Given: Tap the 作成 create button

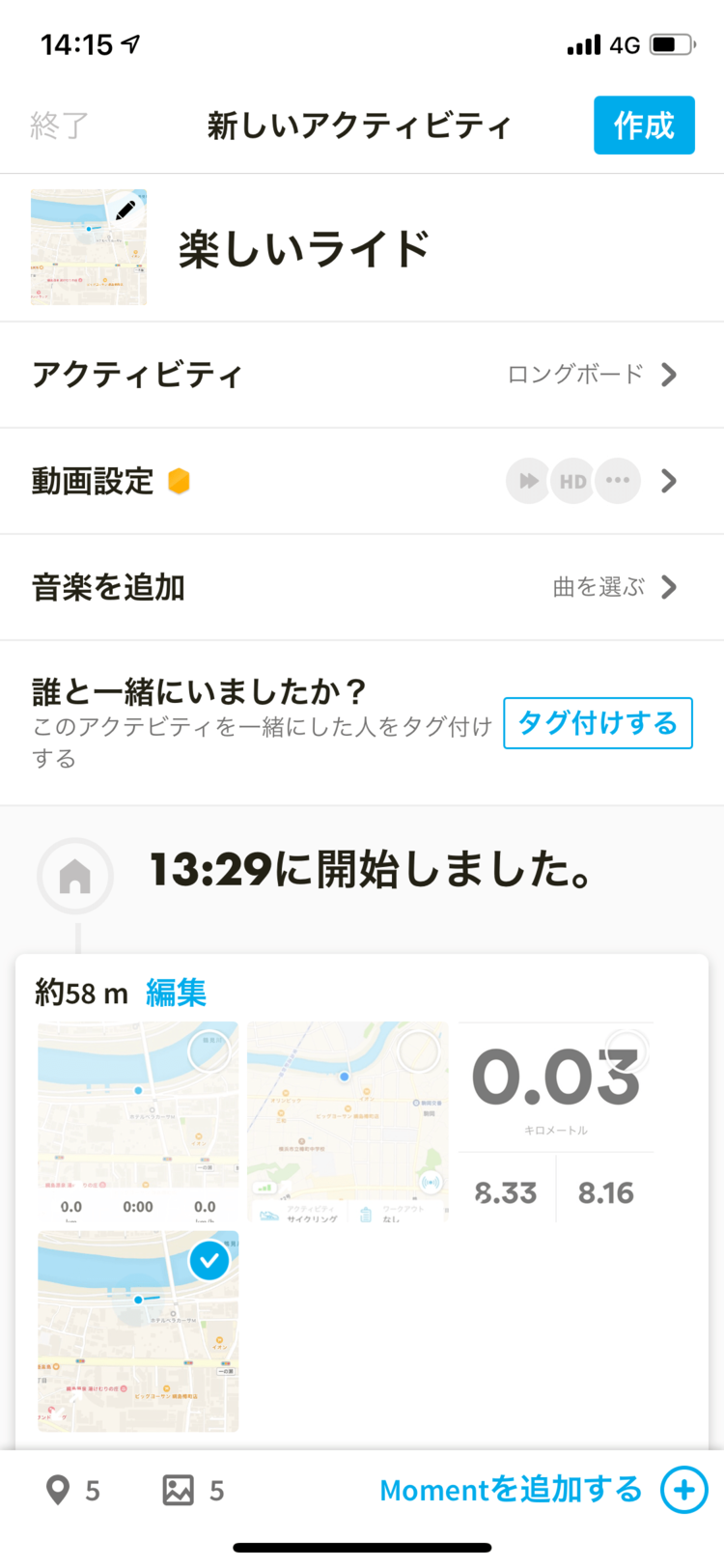Looking at the screenshot, I should 644,126.
